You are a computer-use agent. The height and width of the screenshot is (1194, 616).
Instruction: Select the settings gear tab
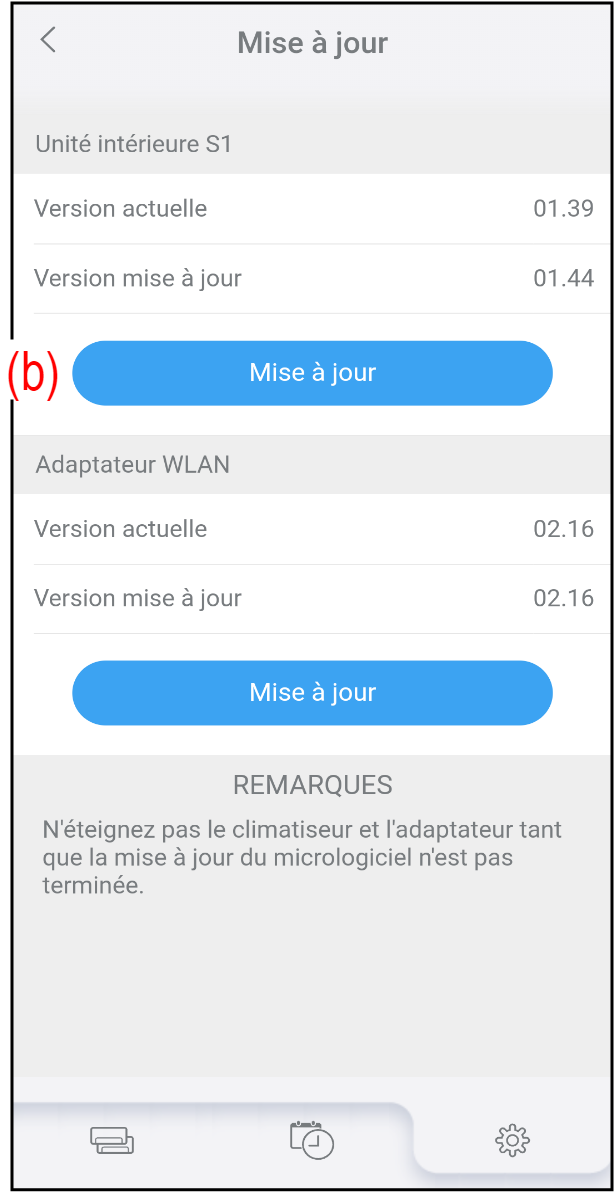tap(512, 1139)
